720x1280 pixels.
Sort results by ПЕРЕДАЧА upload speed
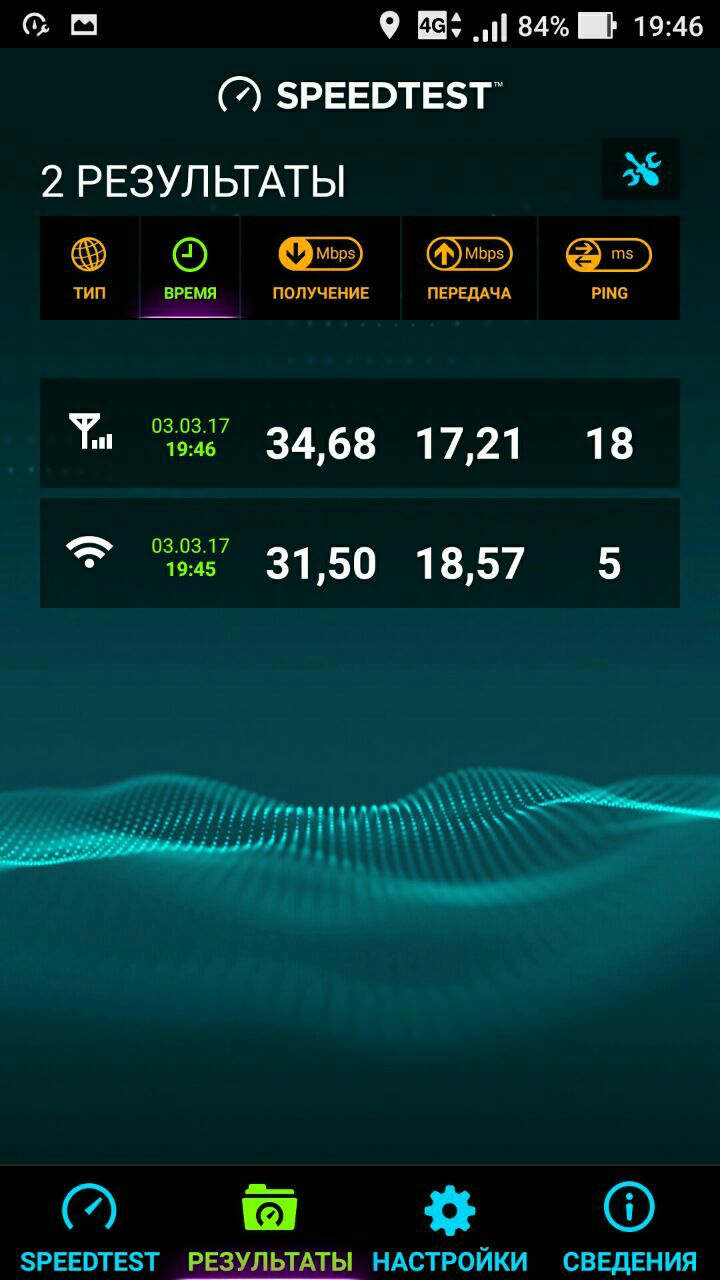[469, 268]
